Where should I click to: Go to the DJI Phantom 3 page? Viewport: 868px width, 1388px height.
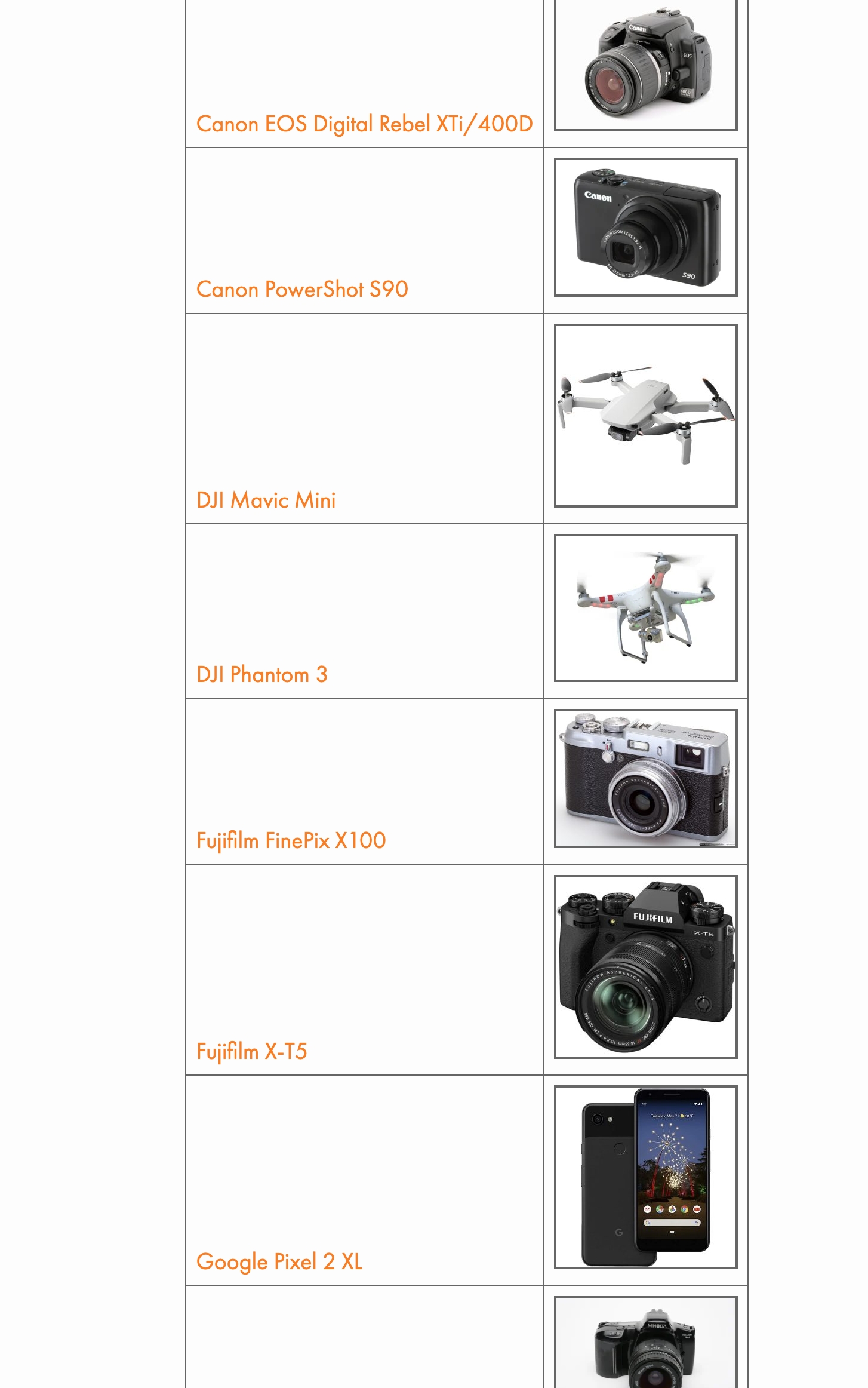click(261, 675)
